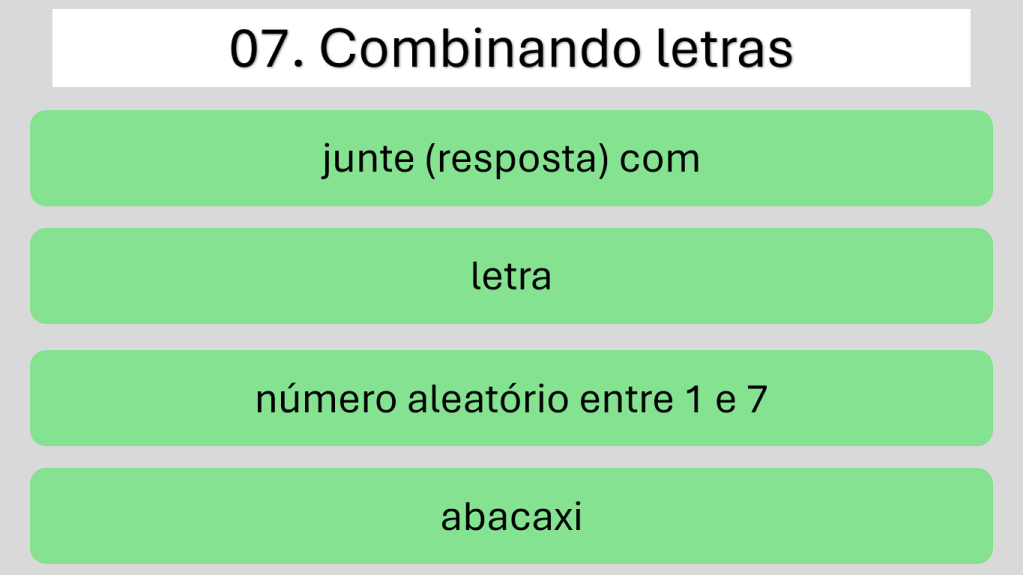The height and width of the screenshot is (575, 1023).
Task: Pick 'número aleatório entre 1 e 7'
Action: point(511,398)
